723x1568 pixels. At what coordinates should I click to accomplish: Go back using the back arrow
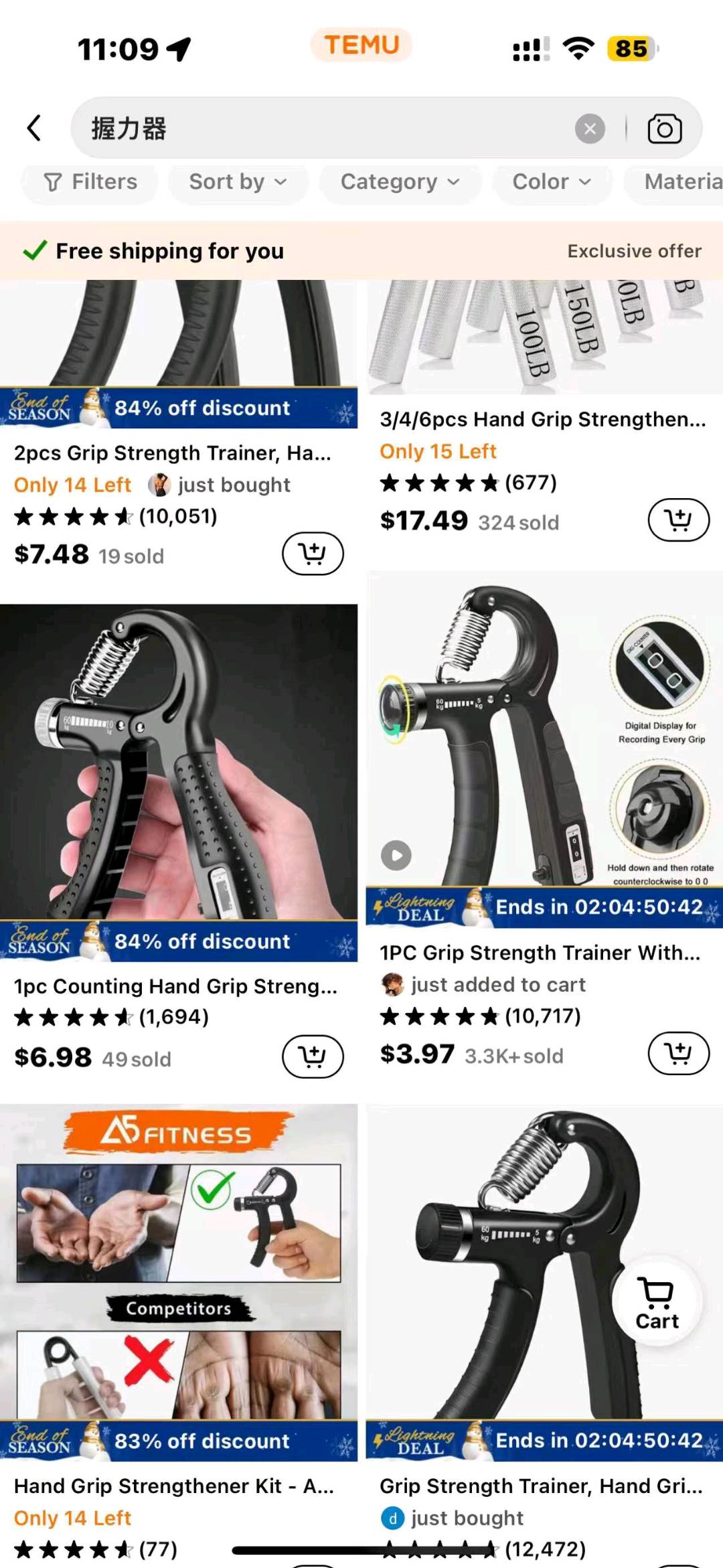(34, 128)
